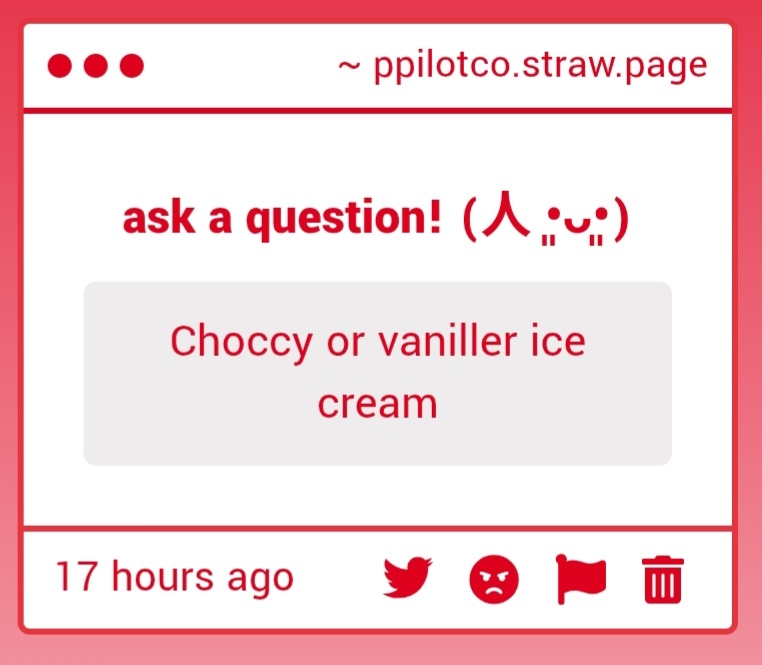Delete the ice cream question
Viewport: 762px width, 665px height.
coord(663,579)
